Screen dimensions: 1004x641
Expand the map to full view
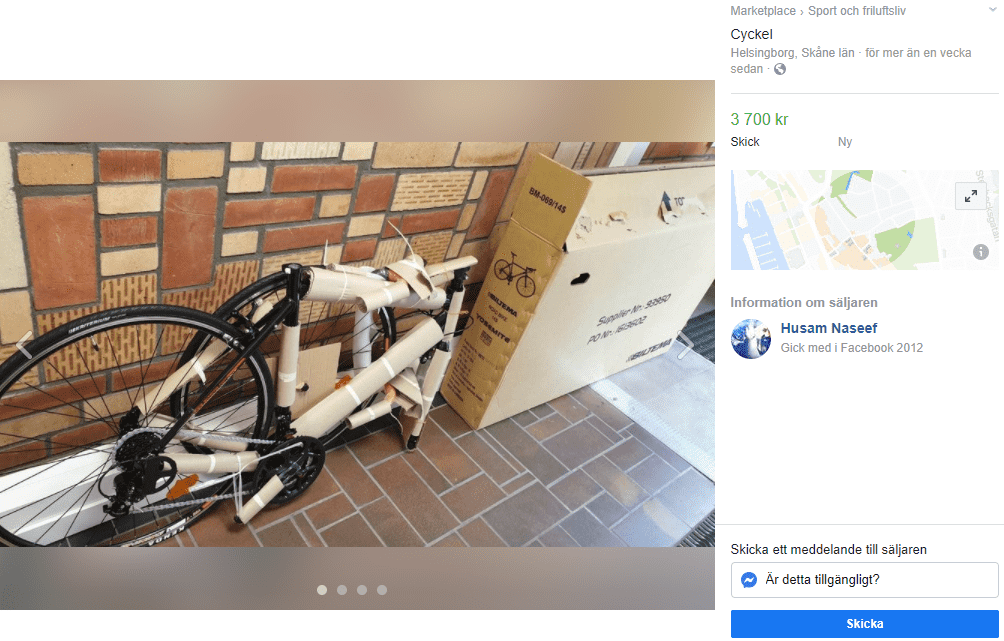coord(970,196)
